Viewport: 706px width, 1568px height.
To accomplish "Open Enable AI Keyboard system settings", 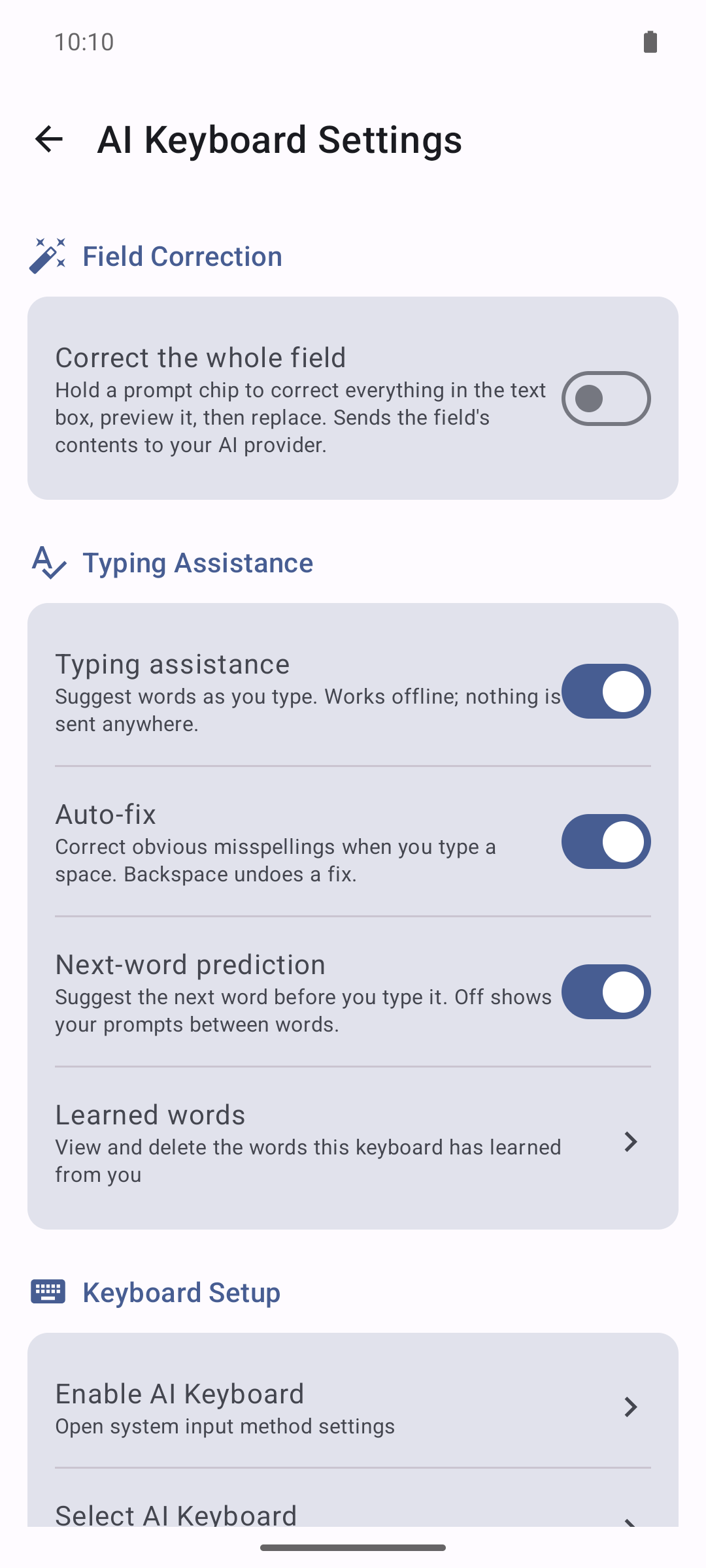I will [353, 1407].
